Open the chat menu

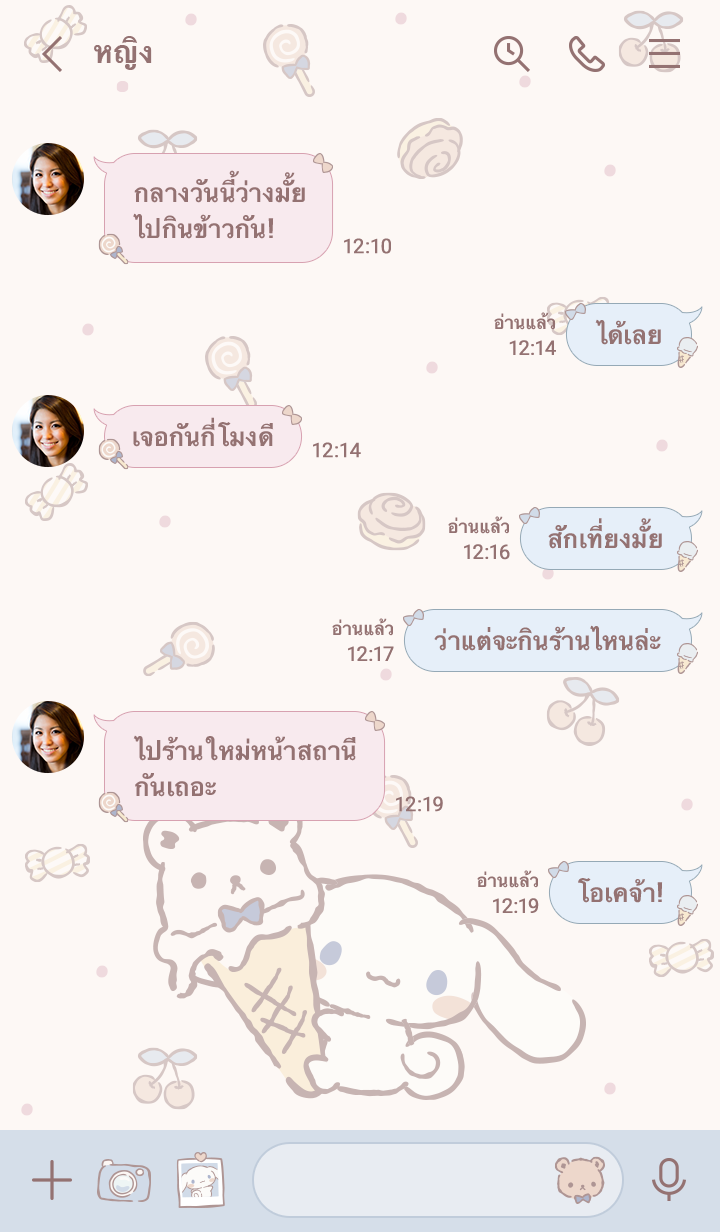coord(664,54)
